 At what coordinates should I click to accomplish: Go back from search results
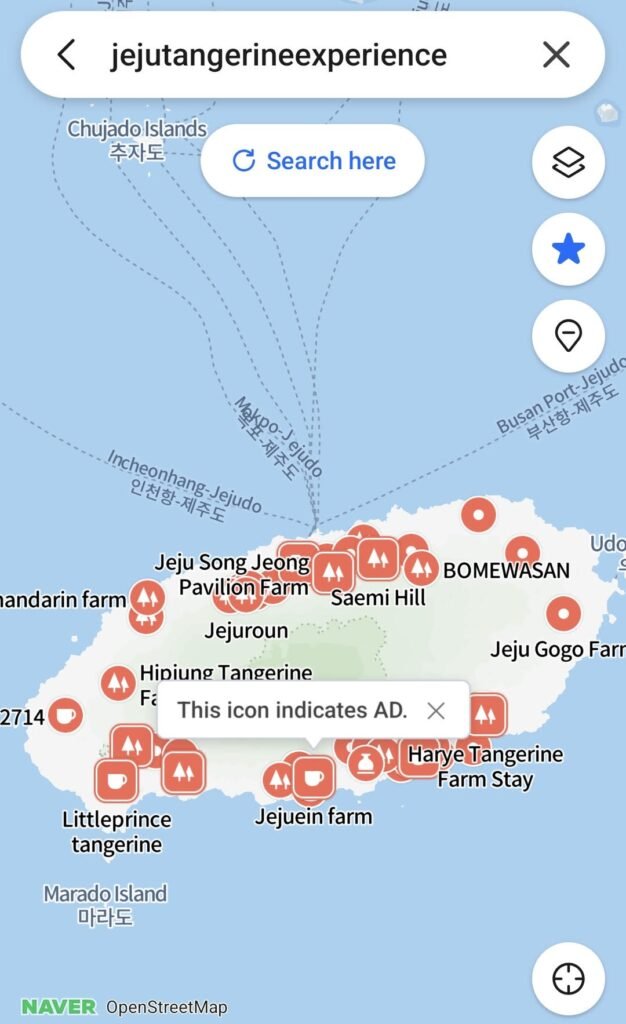[66, 55]
